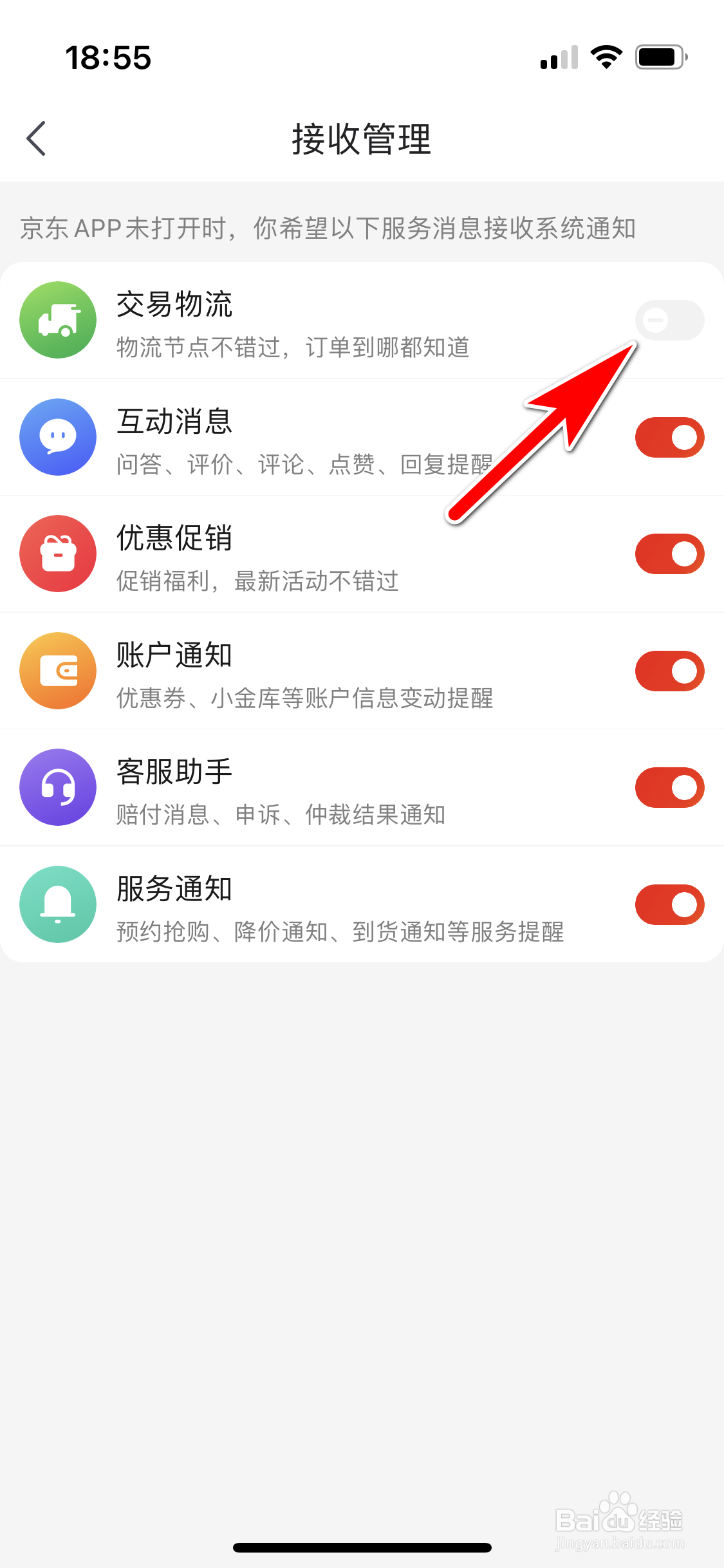Toggle off 客服助手 notifications

click(669, 787)
